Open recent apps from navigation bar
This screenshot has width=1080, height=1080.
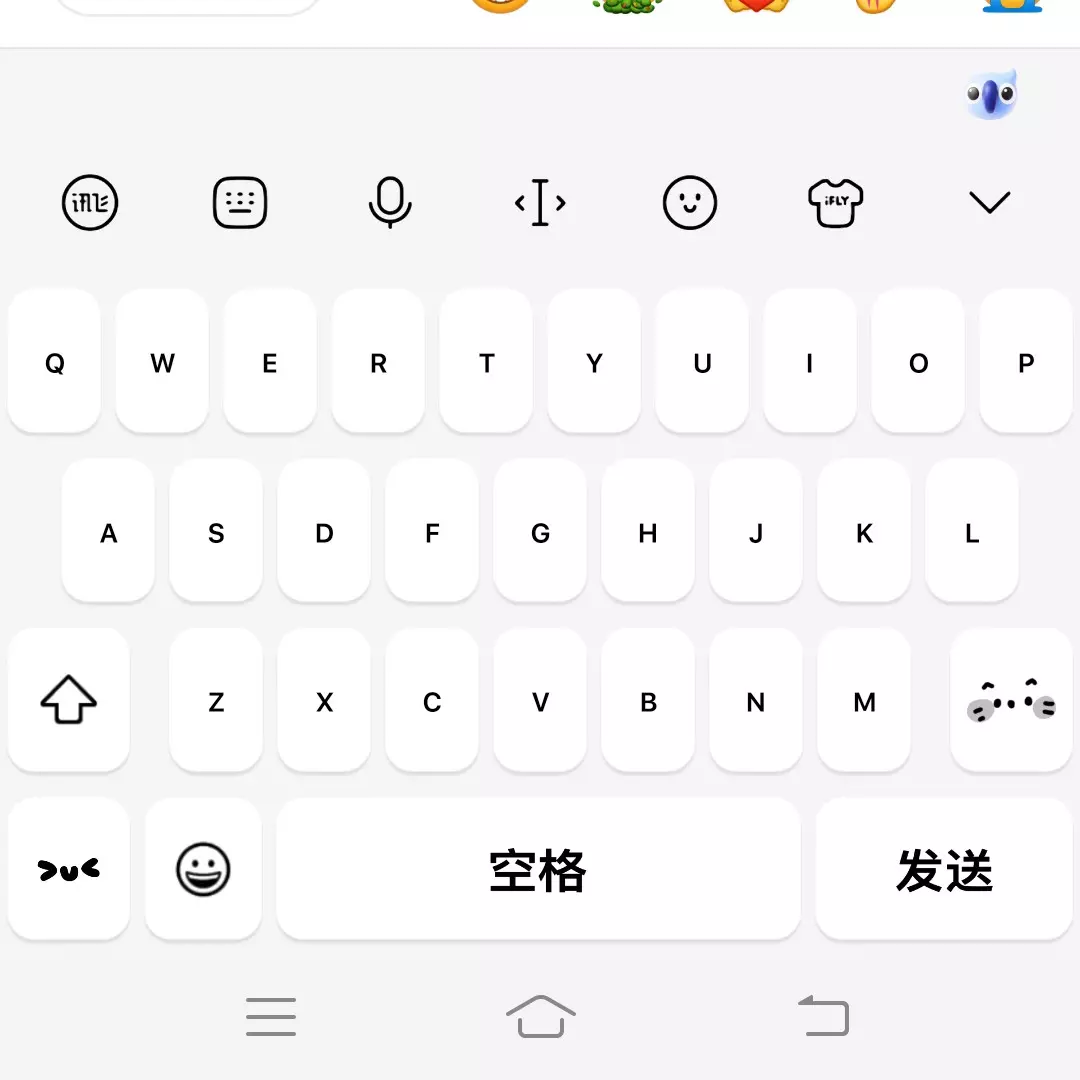coord(271,1017)
